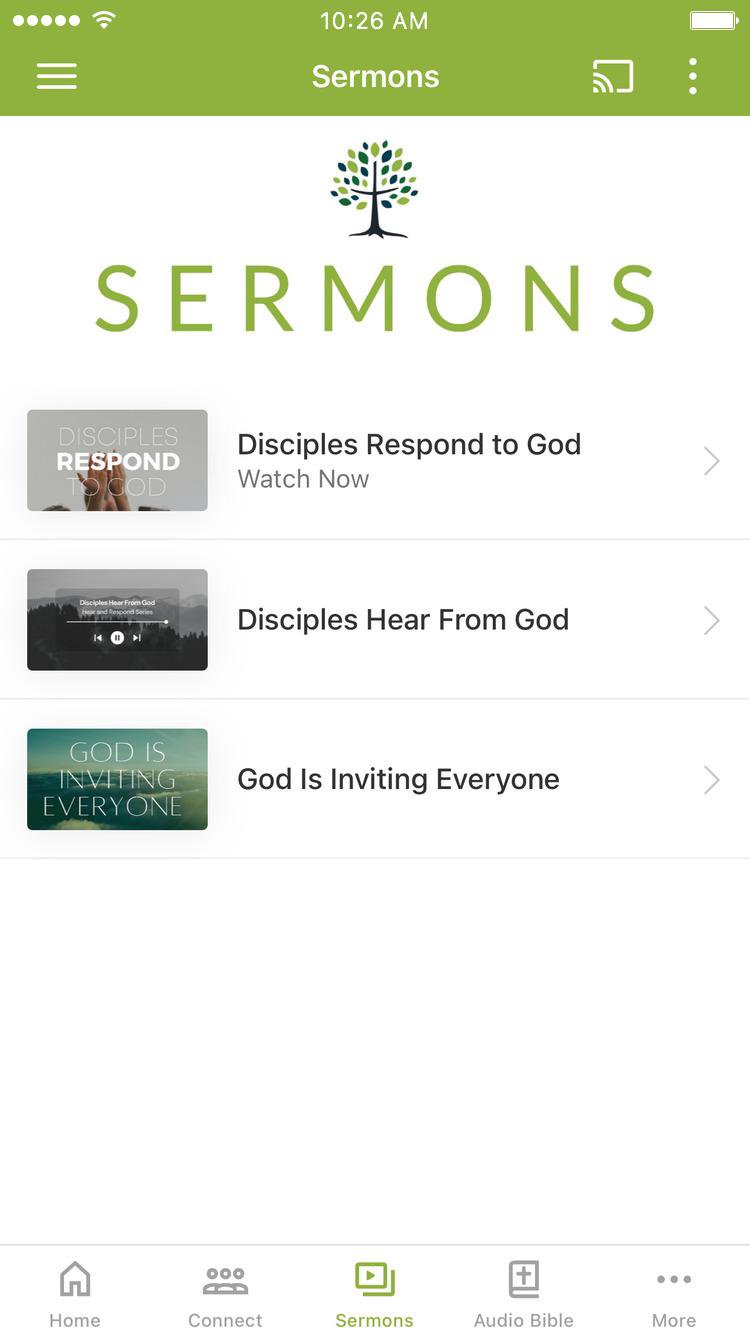Switch to the Audio Bible tab

pyautogui.click(x=524, y=1294)
